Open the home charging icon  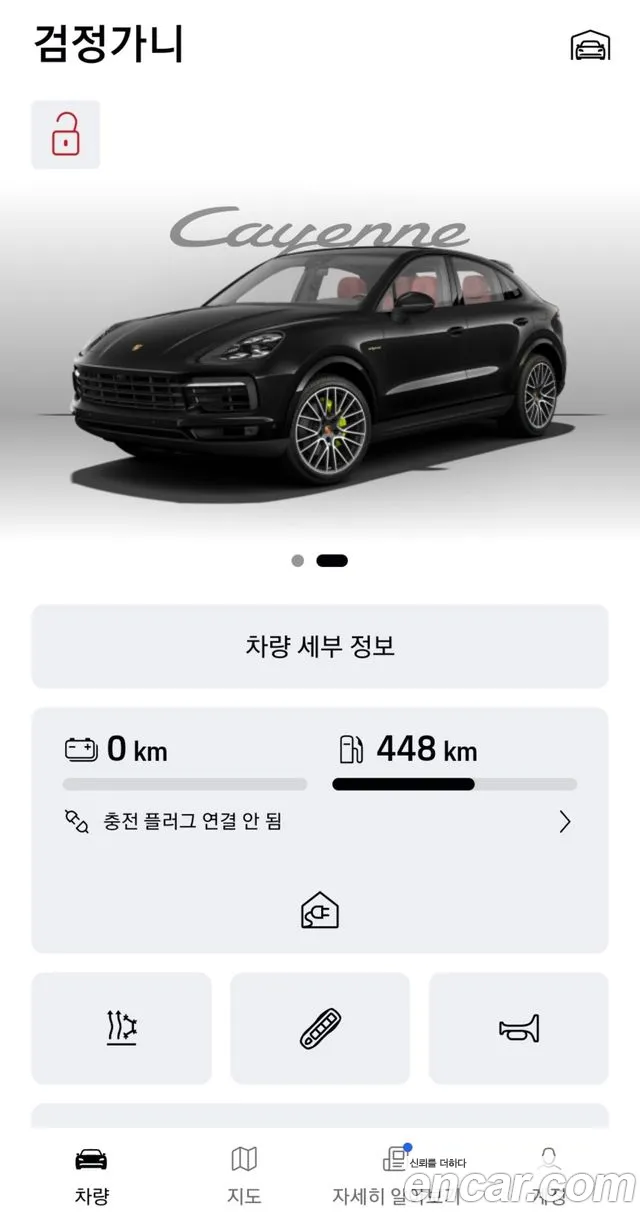320,910
